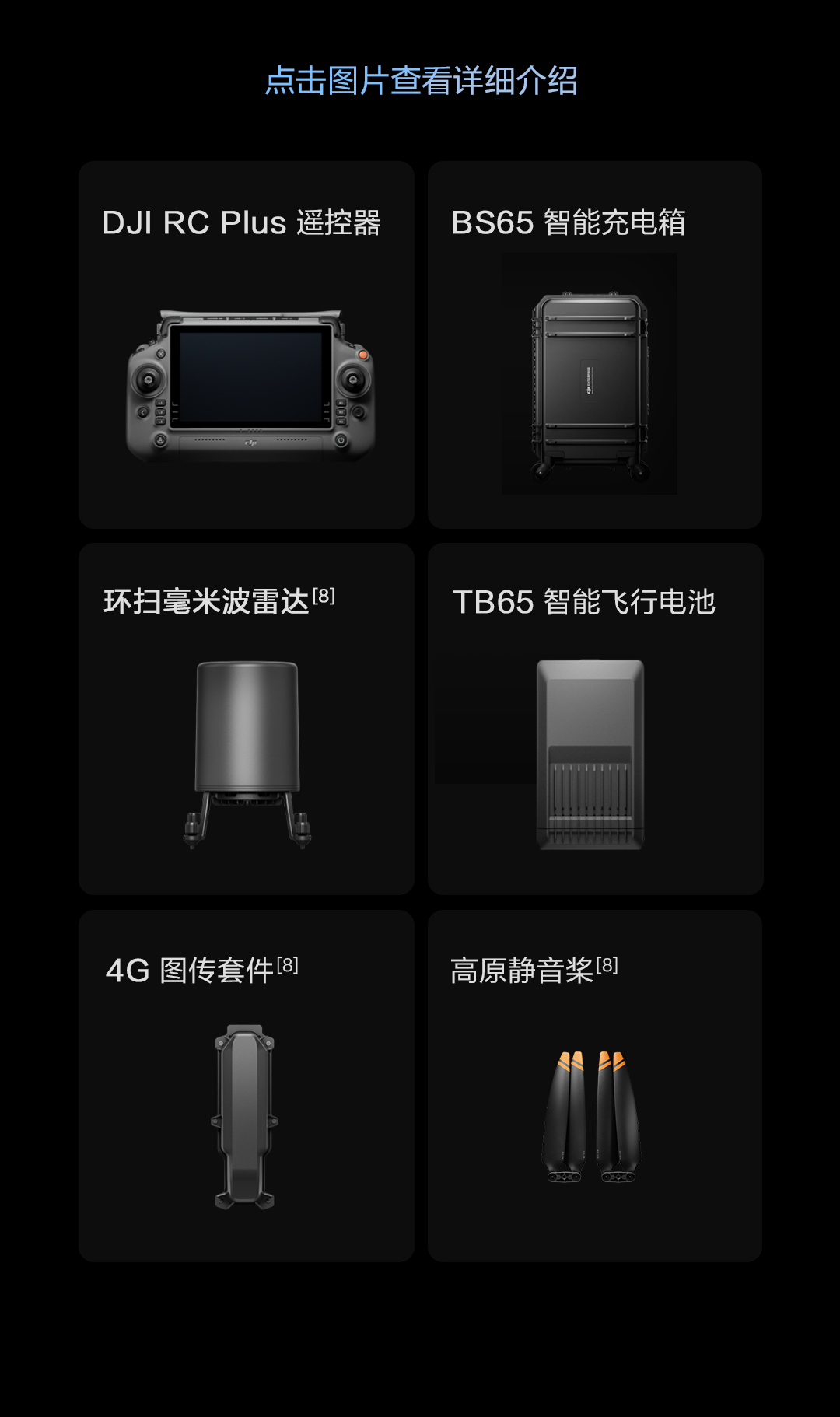Screen dimensions: 840x1417
Task: Select the TB65 智能飞行电池 card
Action: click(595, 719)
